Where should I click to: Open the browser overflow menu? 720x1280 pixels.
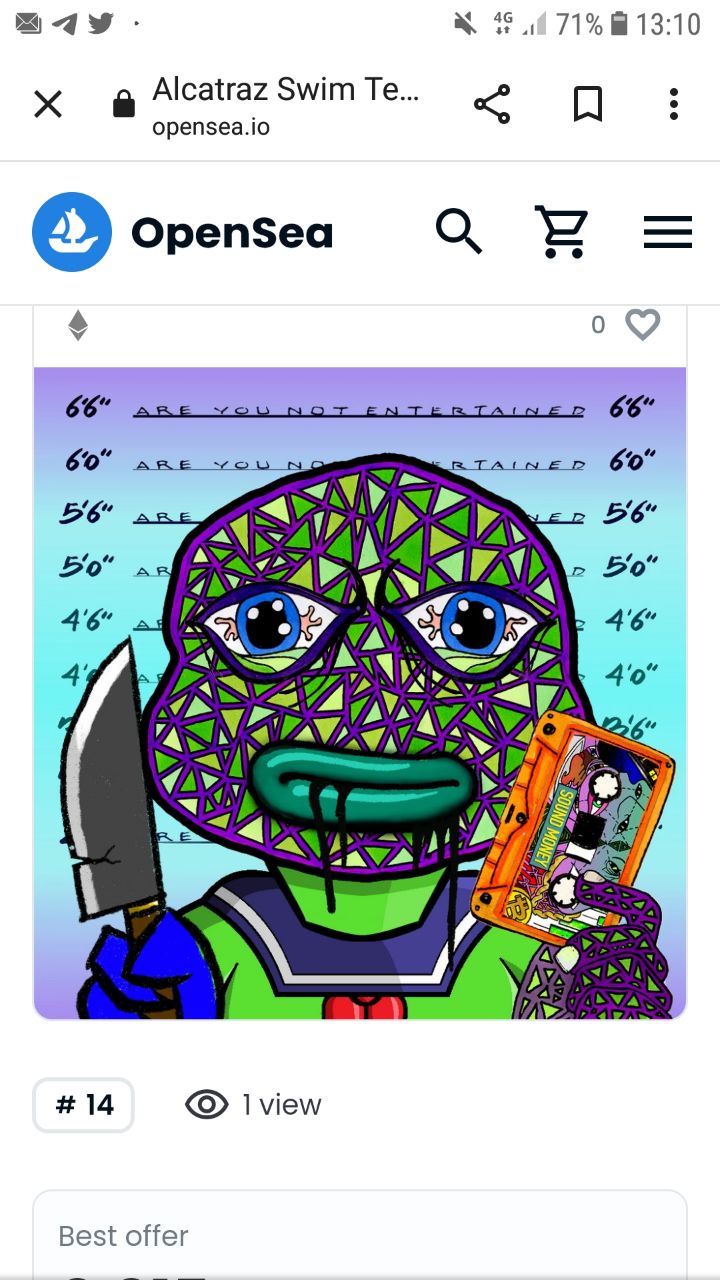(x=674, y=104)
